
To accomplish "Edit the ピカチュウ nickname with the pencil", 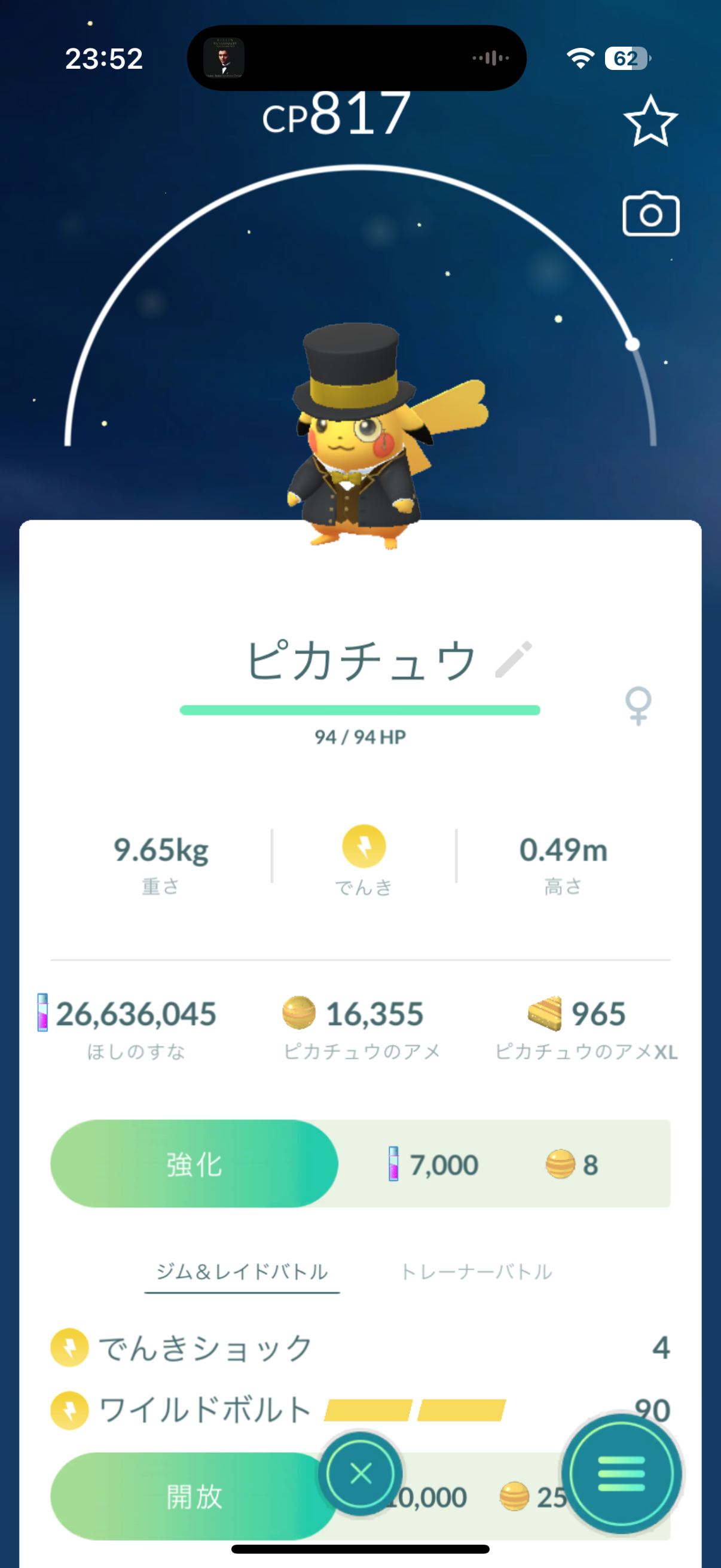I will (514, 659).
